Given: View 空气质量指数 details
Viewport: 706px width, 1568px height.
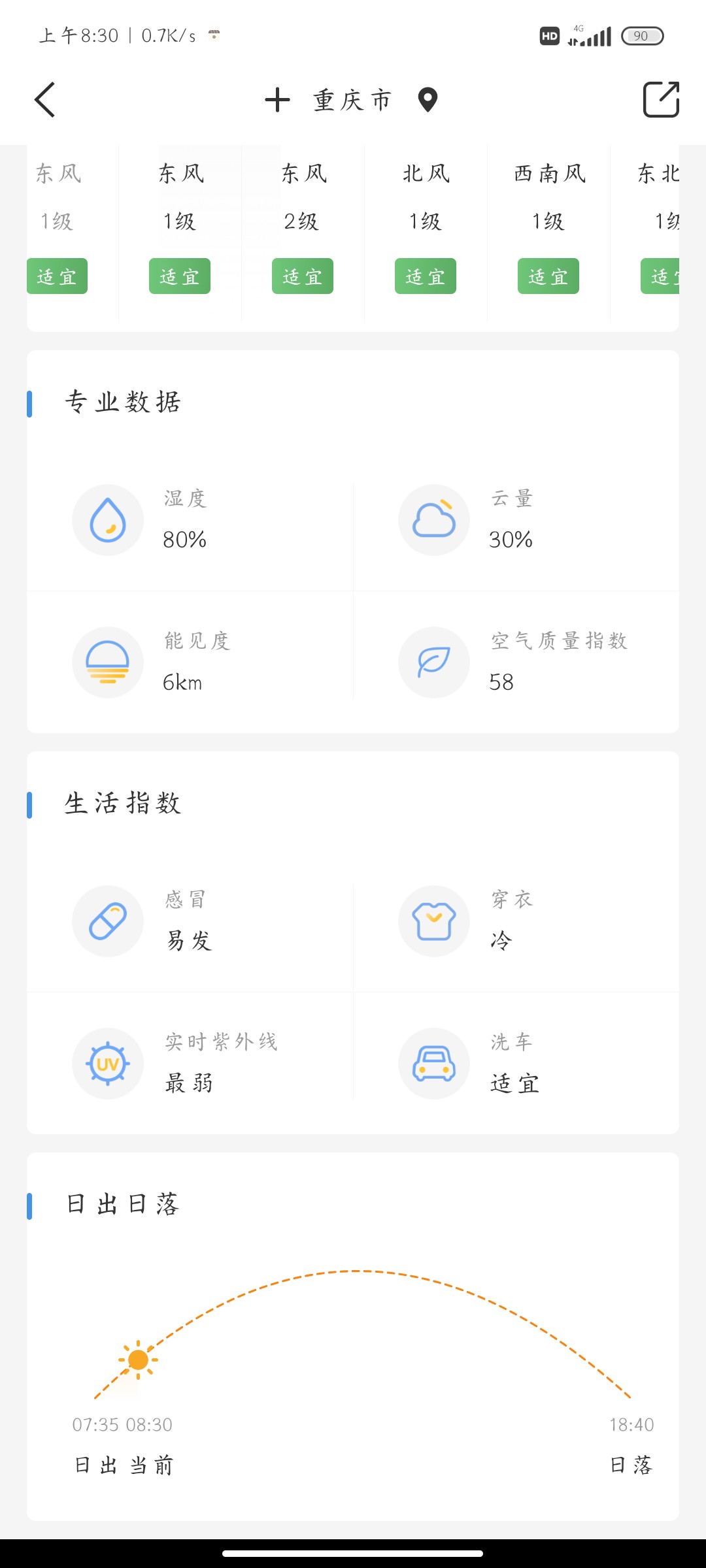Looking at the screenshot, I should point(516,662).
